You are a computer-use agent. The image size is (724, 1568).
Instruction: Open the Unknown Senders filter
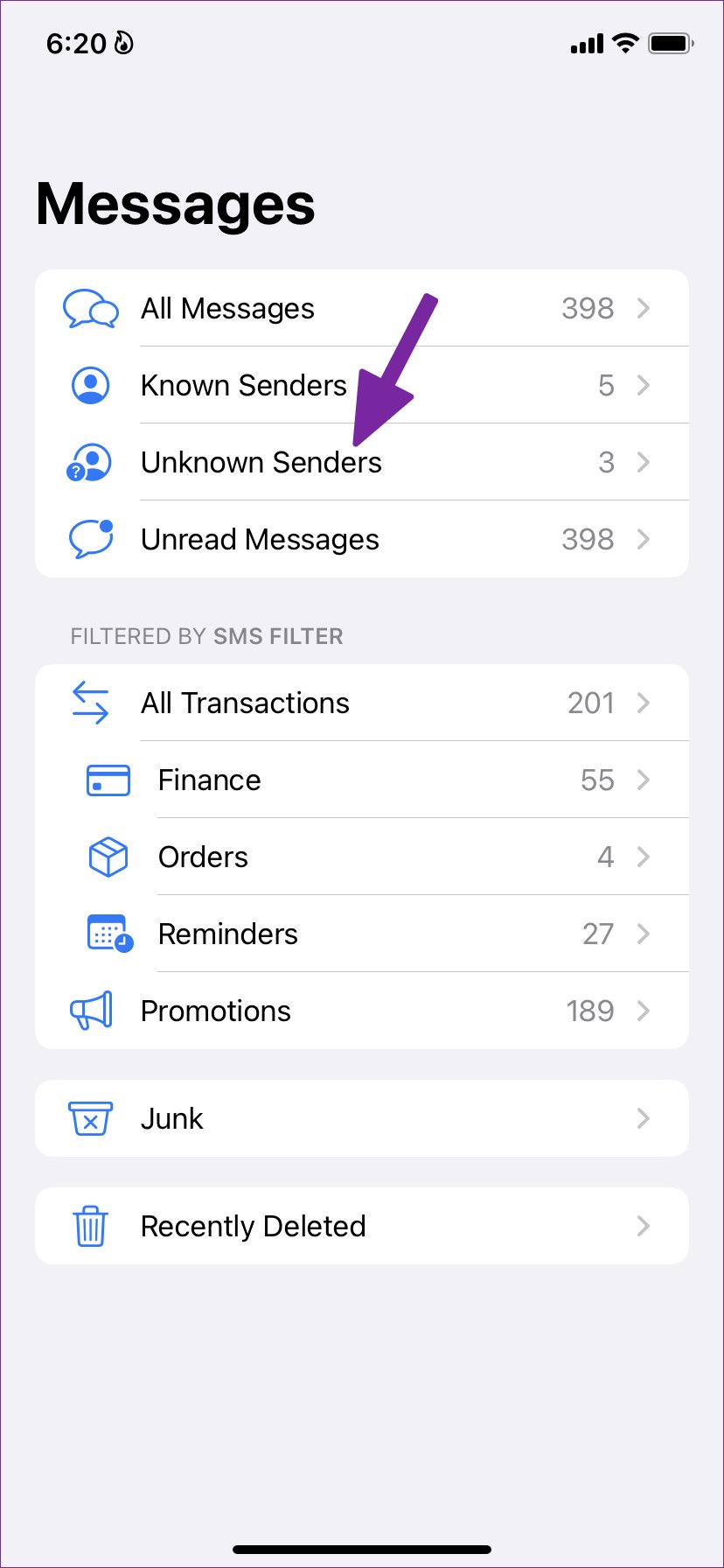click(x=361, y=463)
